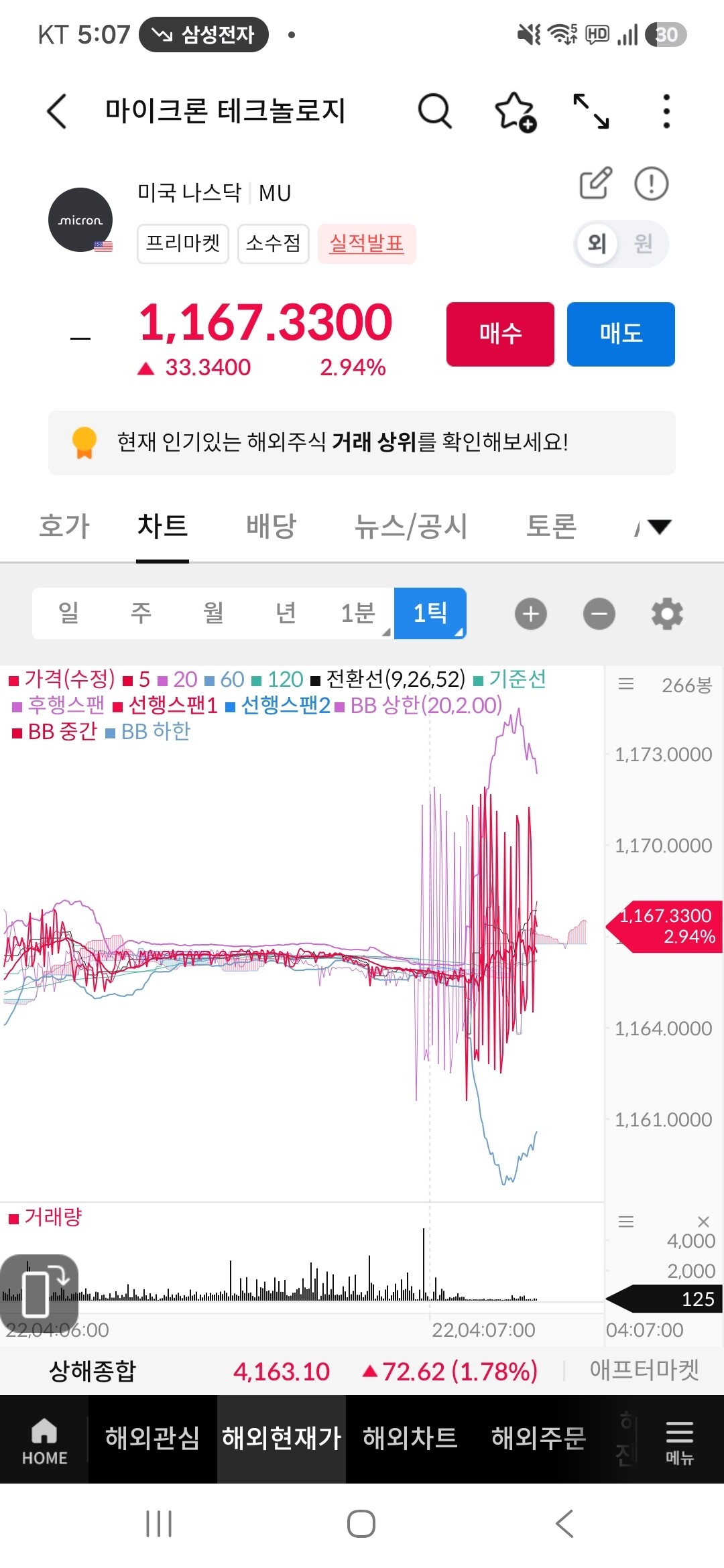Select the 1분 minute chart period

click(x=357, y=612)
